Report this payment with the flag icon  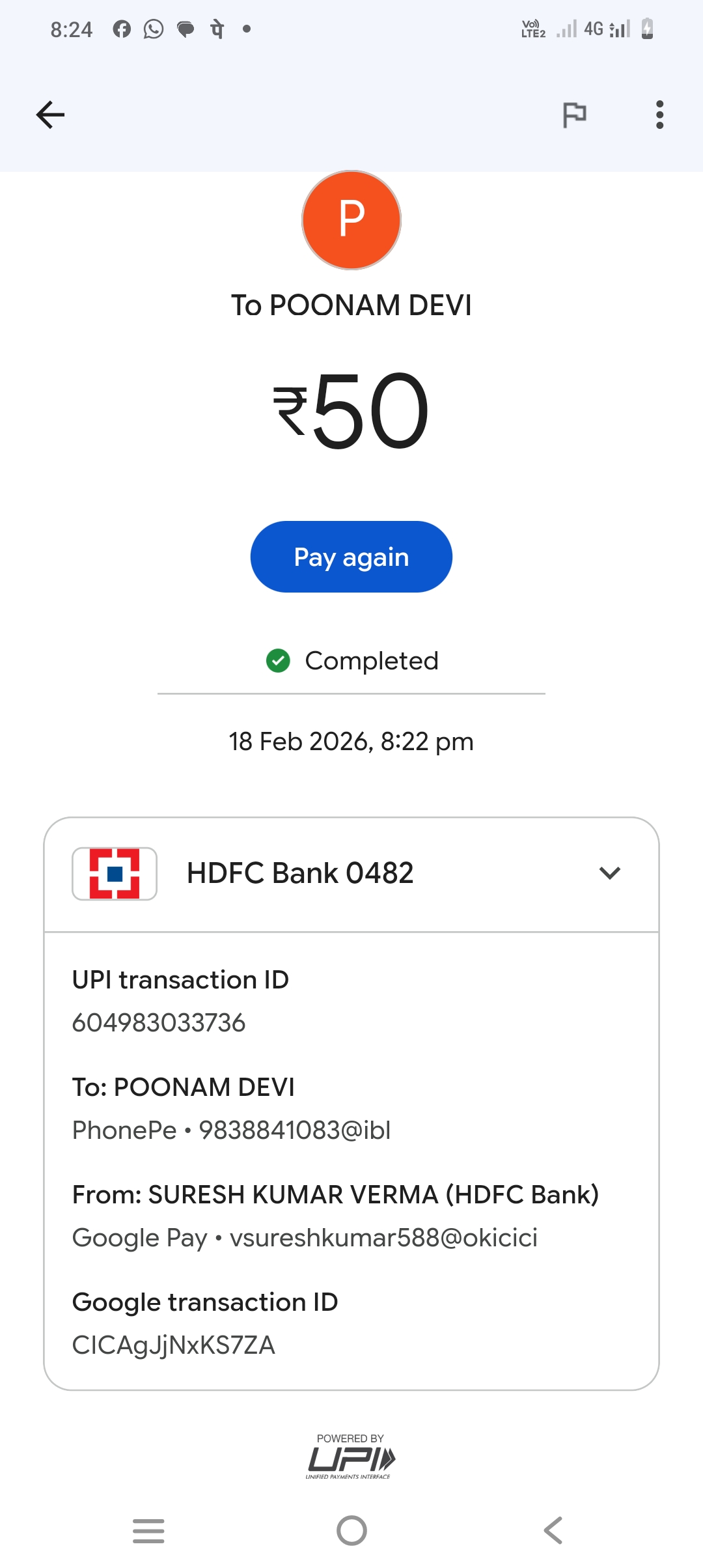(x=574, y=115)
